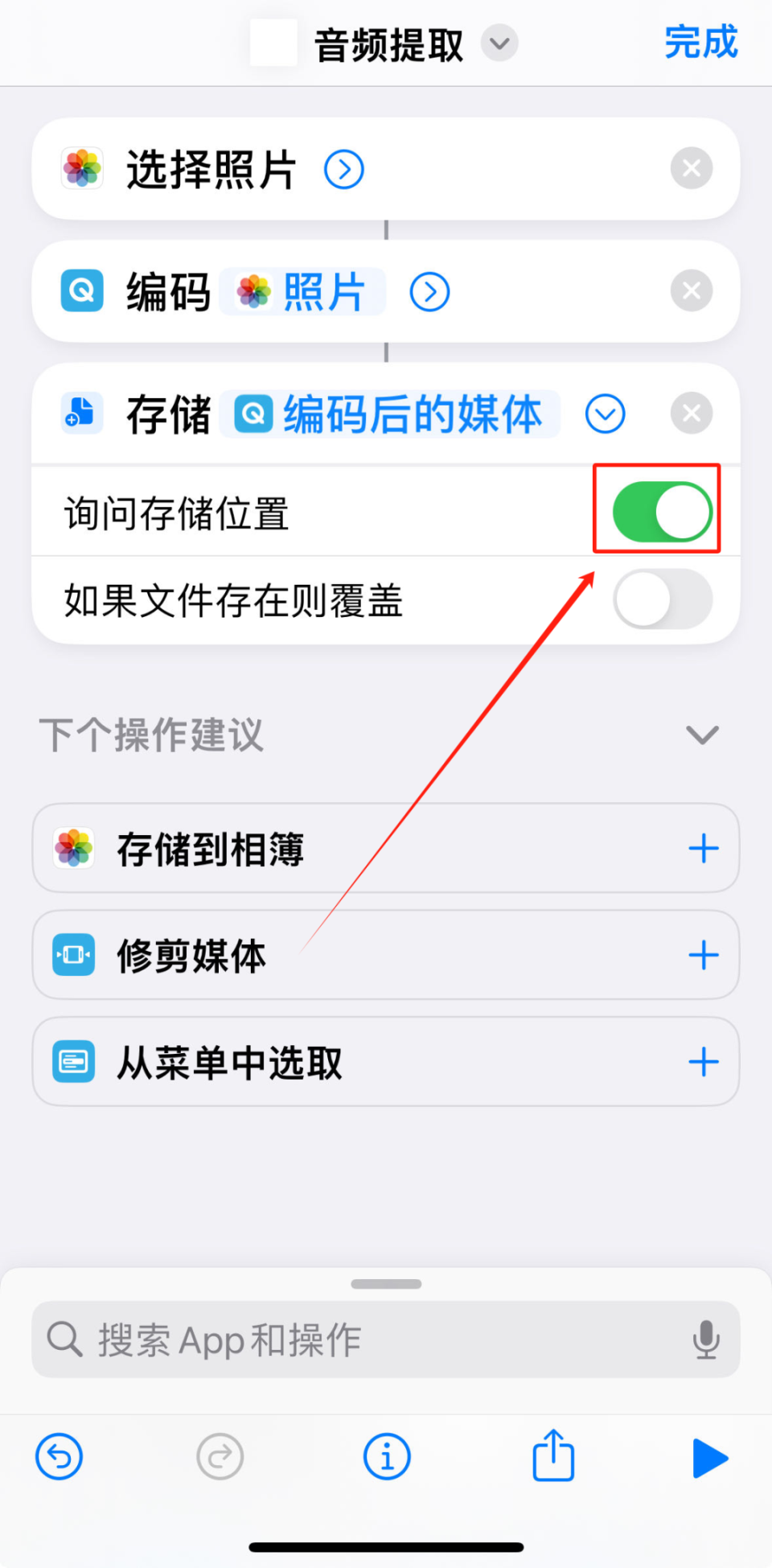Image resolution: width=772 pixels, height=1568 pixels.
Task: Enable the 如果文件存在则覆盖 toggle
Action: [x=661, y=599]
